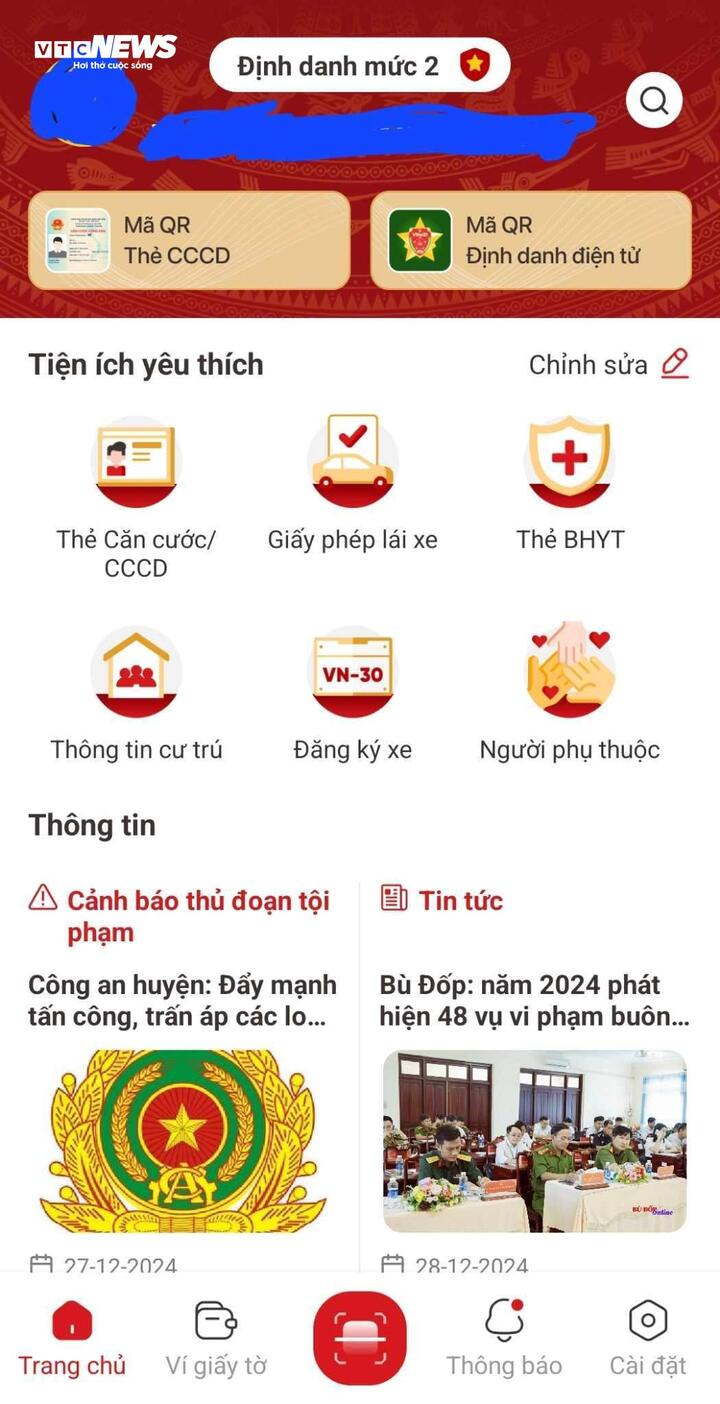Viewport: 720px width, 1404px height.
Task: Open the Thẻ BHYT health insurance icon
Action: pos(570,461)
